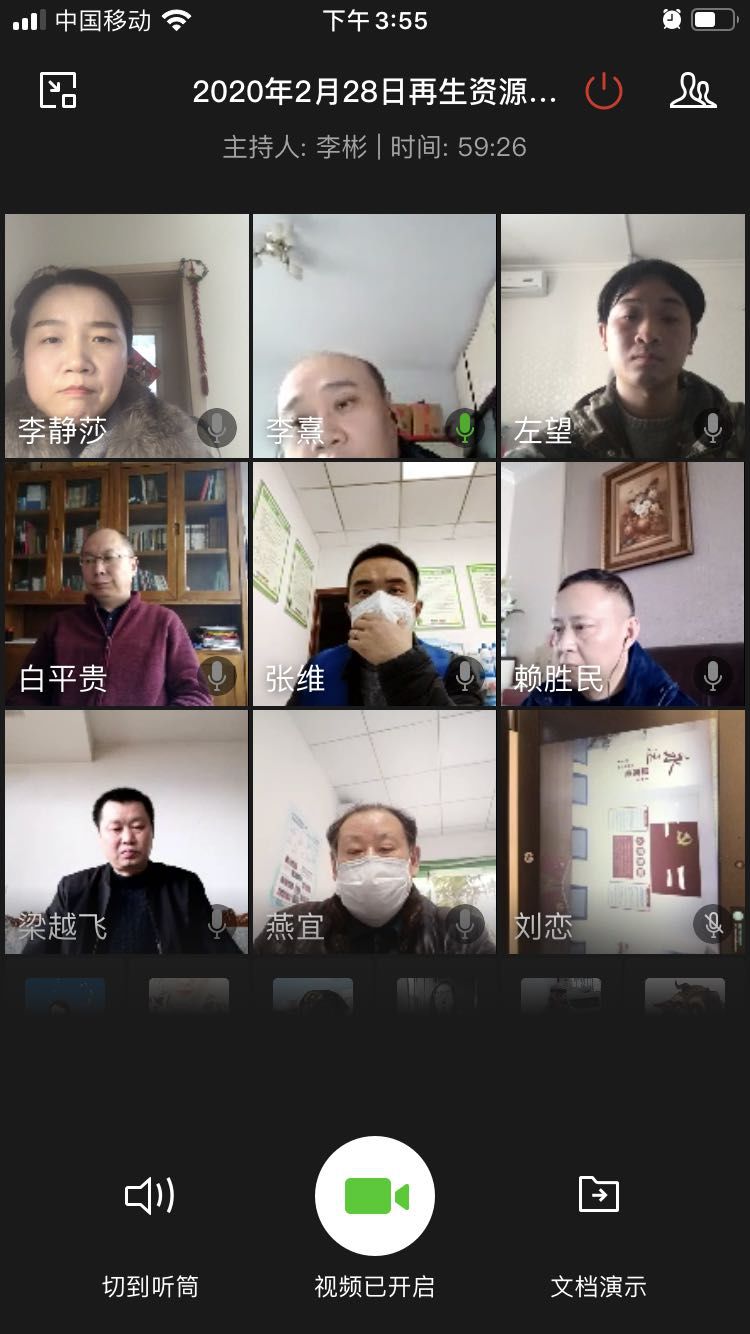Screen dimensions: 750x1334
Task: Tap 张维's microphone icon
Action: [464, 676]
